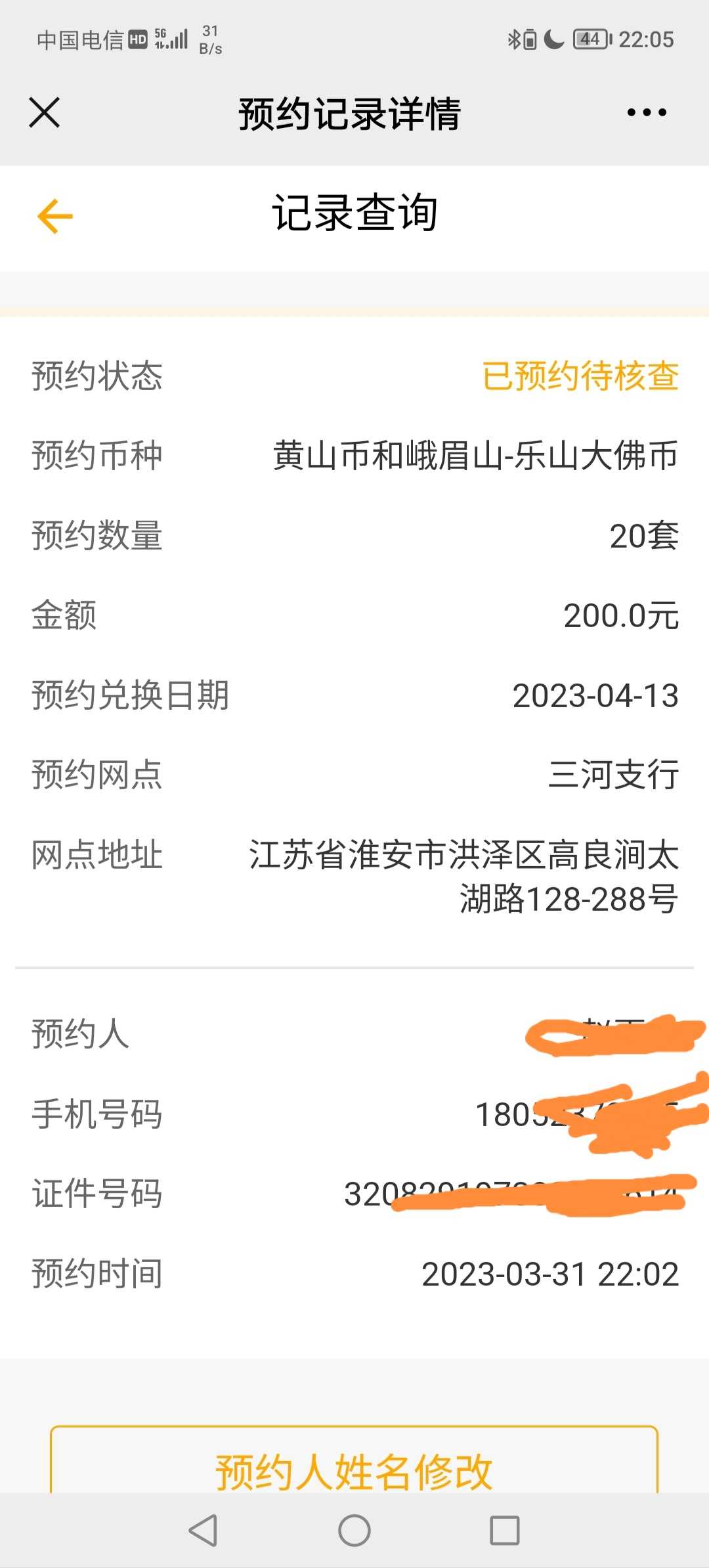Screen dimensions: 709x1568
Task: Close the 预约记录详情 page with X
Action: [x=45, y=112]
